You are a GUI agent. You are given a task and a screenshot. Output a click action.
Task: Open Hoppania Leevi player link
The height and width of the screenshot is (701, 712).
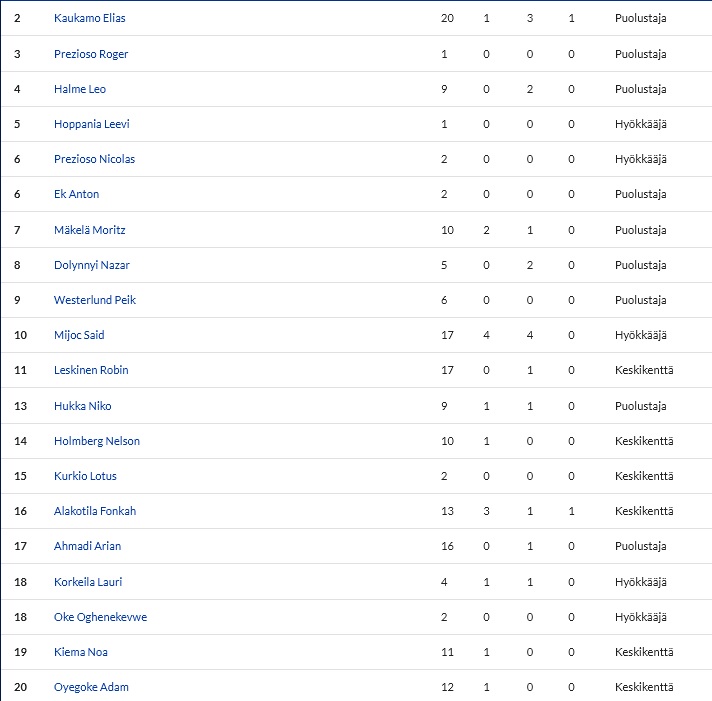[92, 124]
